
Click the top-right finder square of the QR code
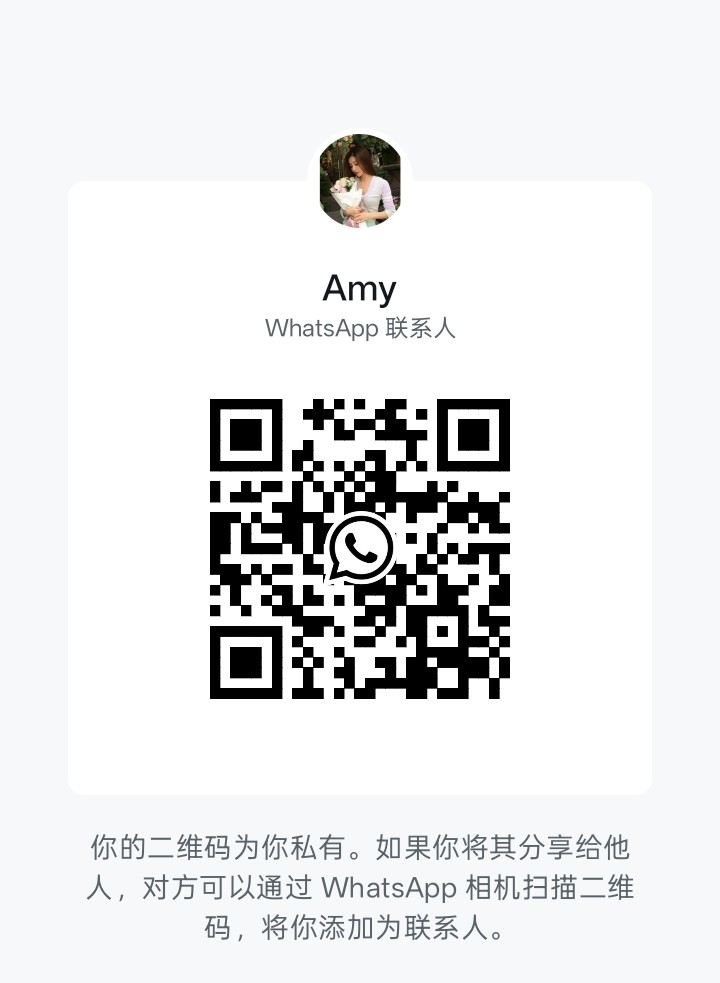472,436
